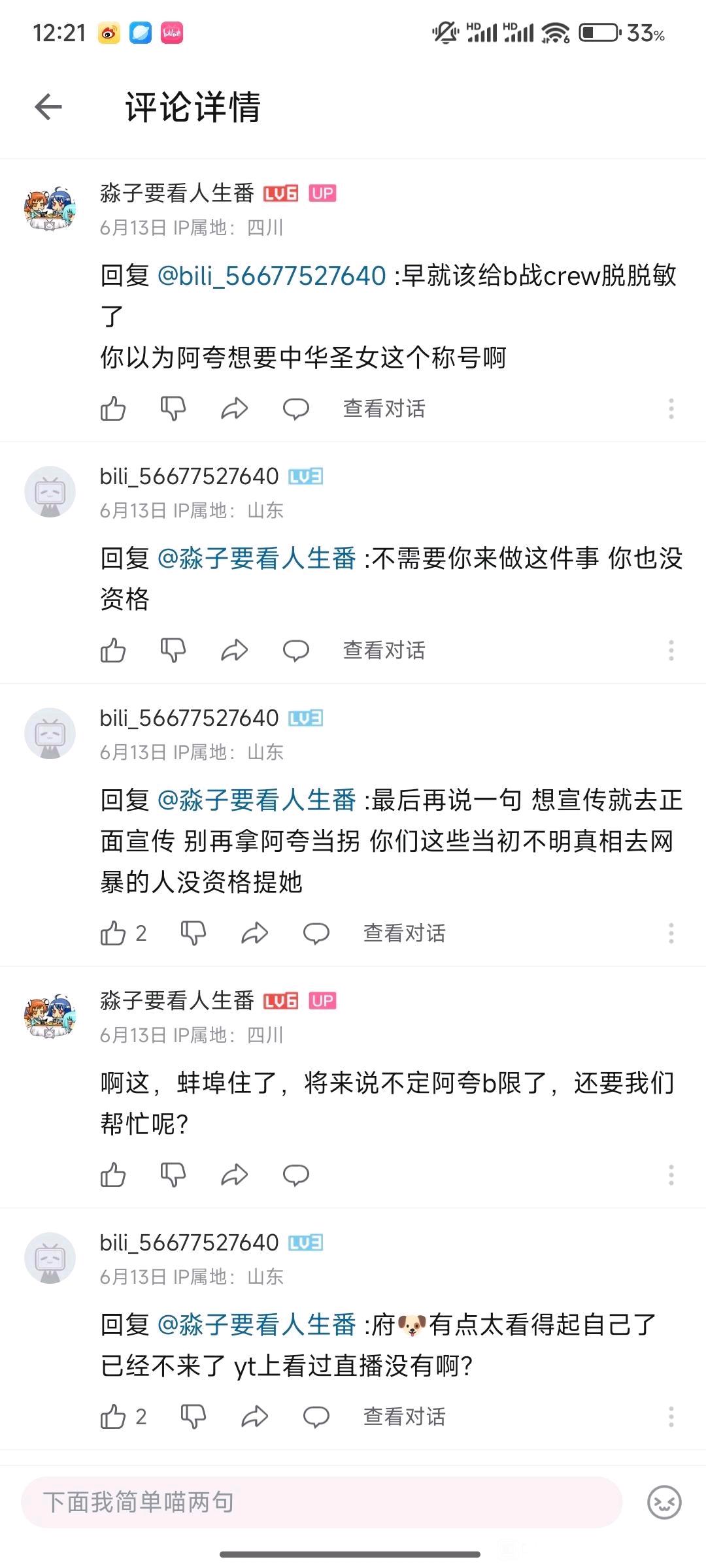Reply to the comment saying 你也没资格

point(295,651)
